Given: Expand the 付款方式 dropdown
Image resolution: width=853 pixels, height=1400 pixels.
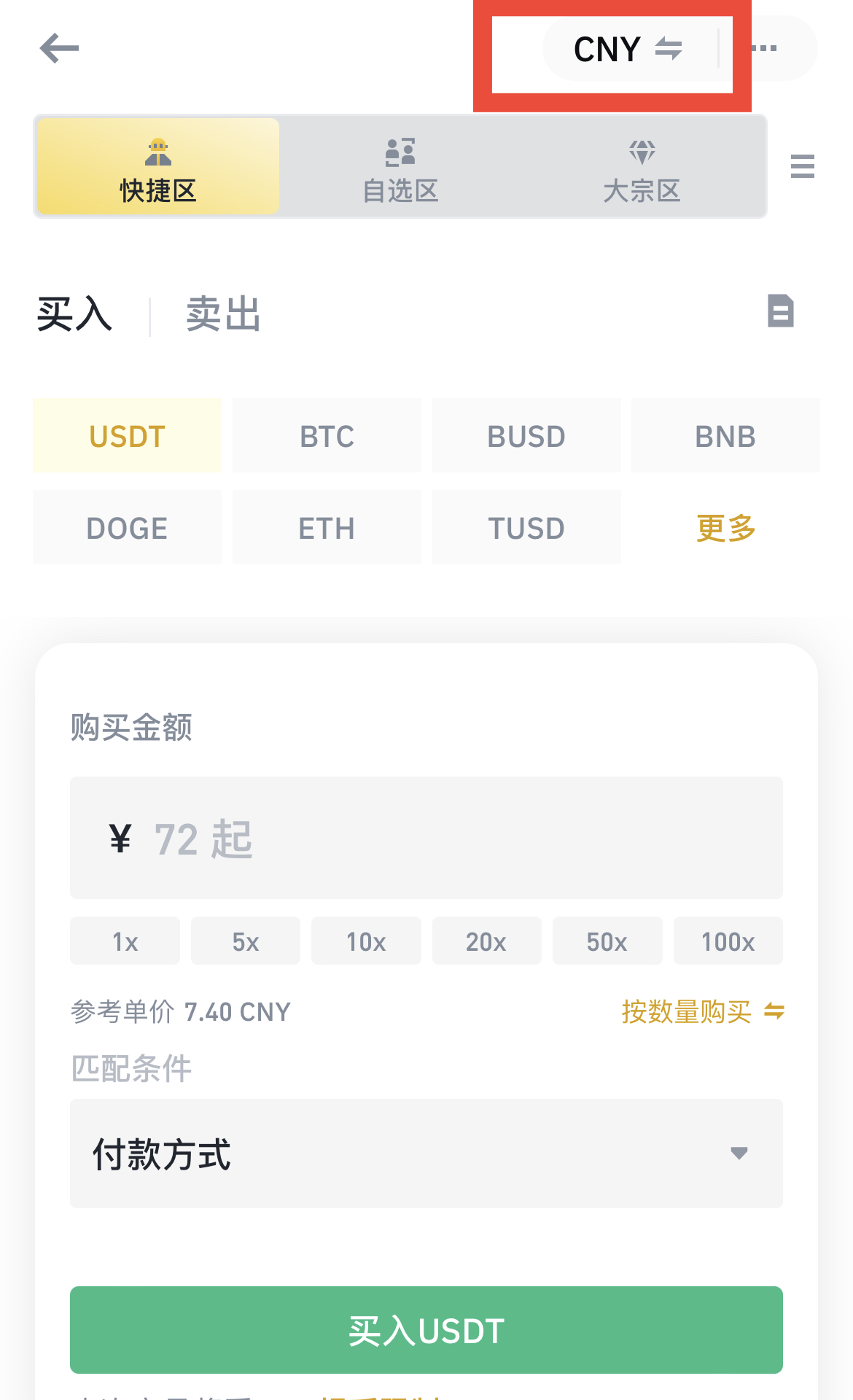Looking at the screenshot, I should tap(426, 1154).
